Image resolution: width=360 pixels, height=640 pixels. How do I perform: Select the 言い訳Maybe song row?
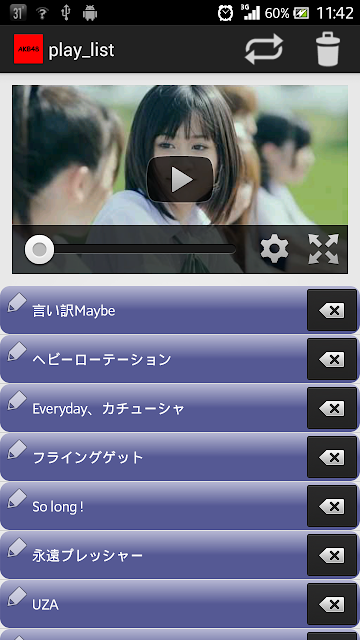(x=154, y=310)
